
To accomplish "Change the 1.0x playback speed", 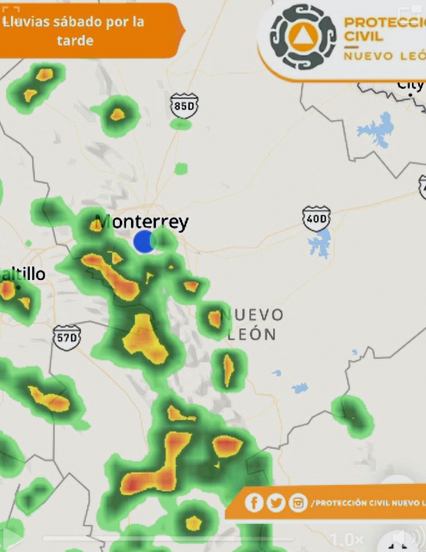I will coord(346,539).
